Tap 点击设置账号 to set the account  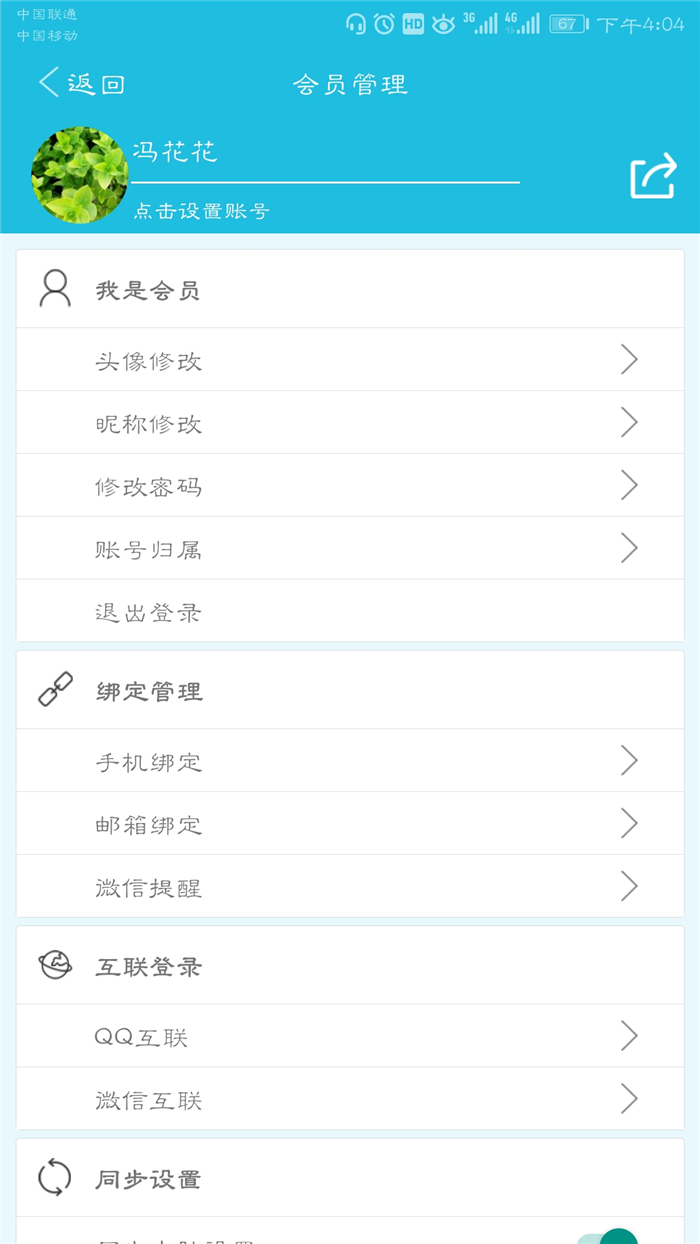coord(201,211)
